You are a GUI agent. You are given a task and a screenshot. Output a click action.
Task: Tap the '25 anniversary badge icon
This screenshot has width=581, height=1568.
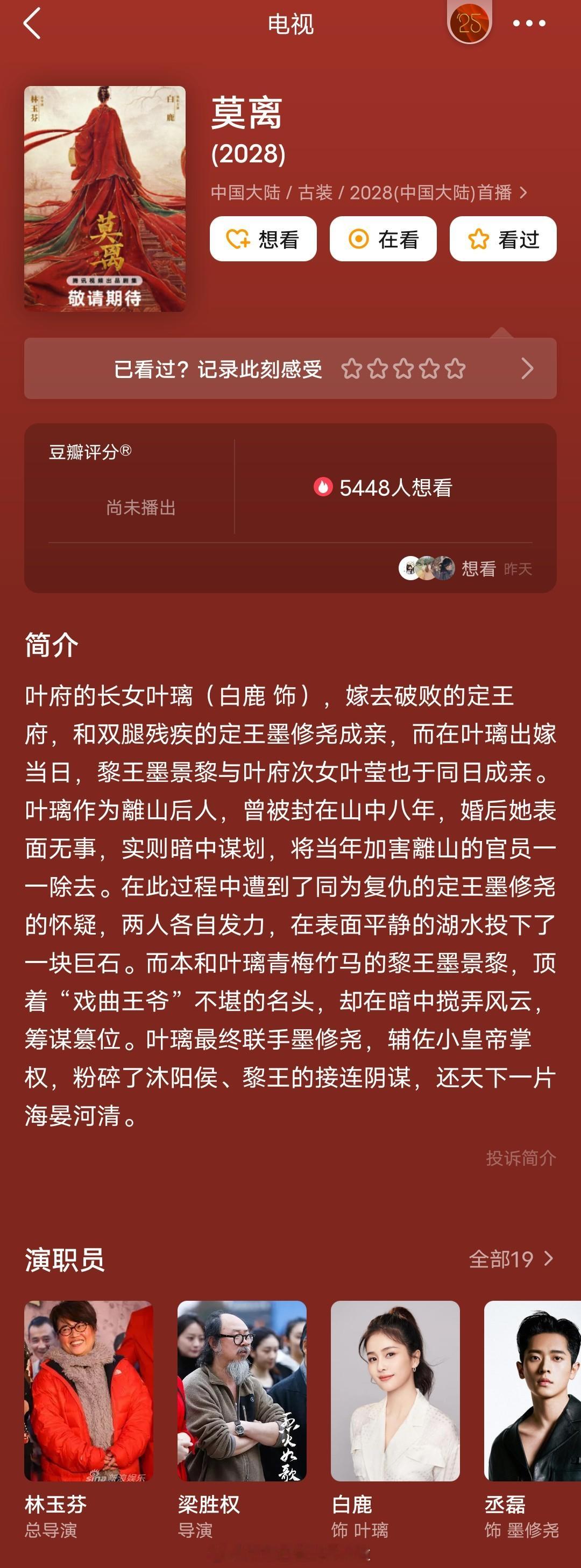(469, 23)
